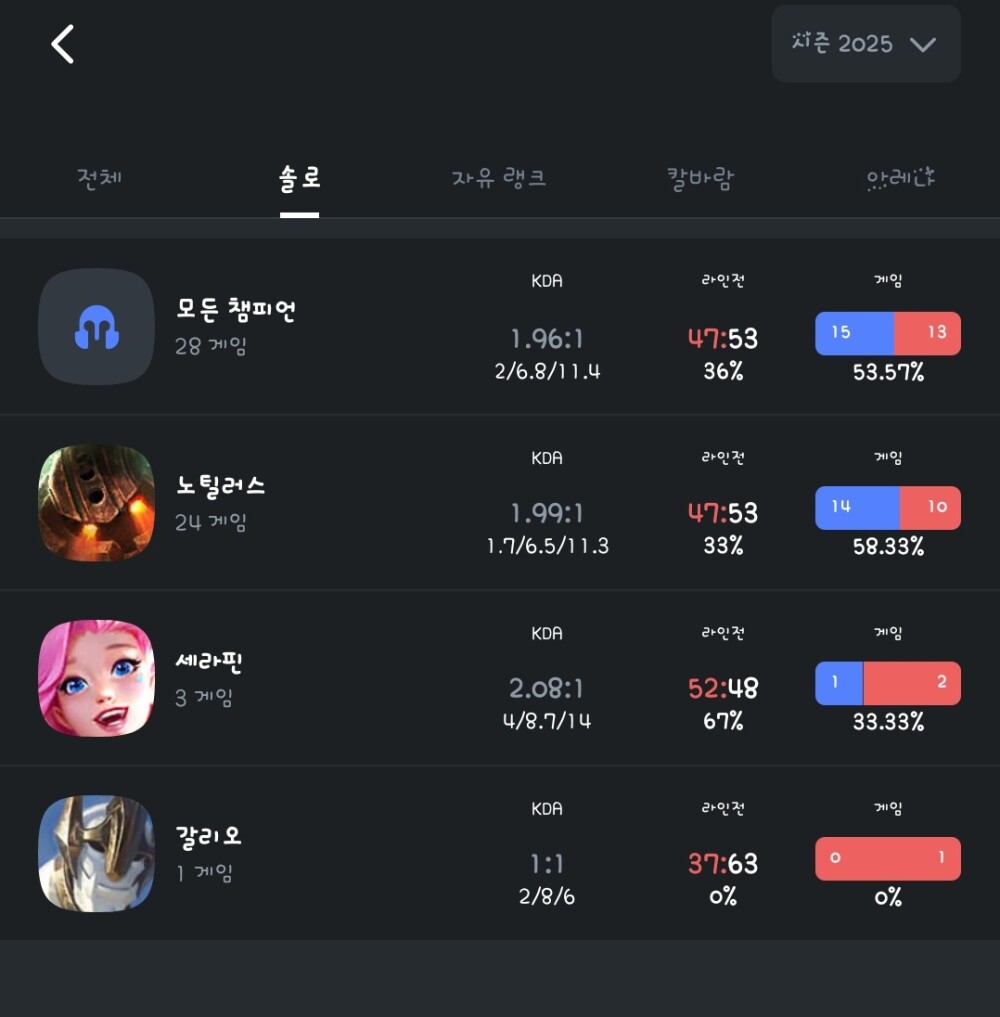Go back using the top arrow
The height and width of the screenshot is (1017, 1000).
[63, 45]
